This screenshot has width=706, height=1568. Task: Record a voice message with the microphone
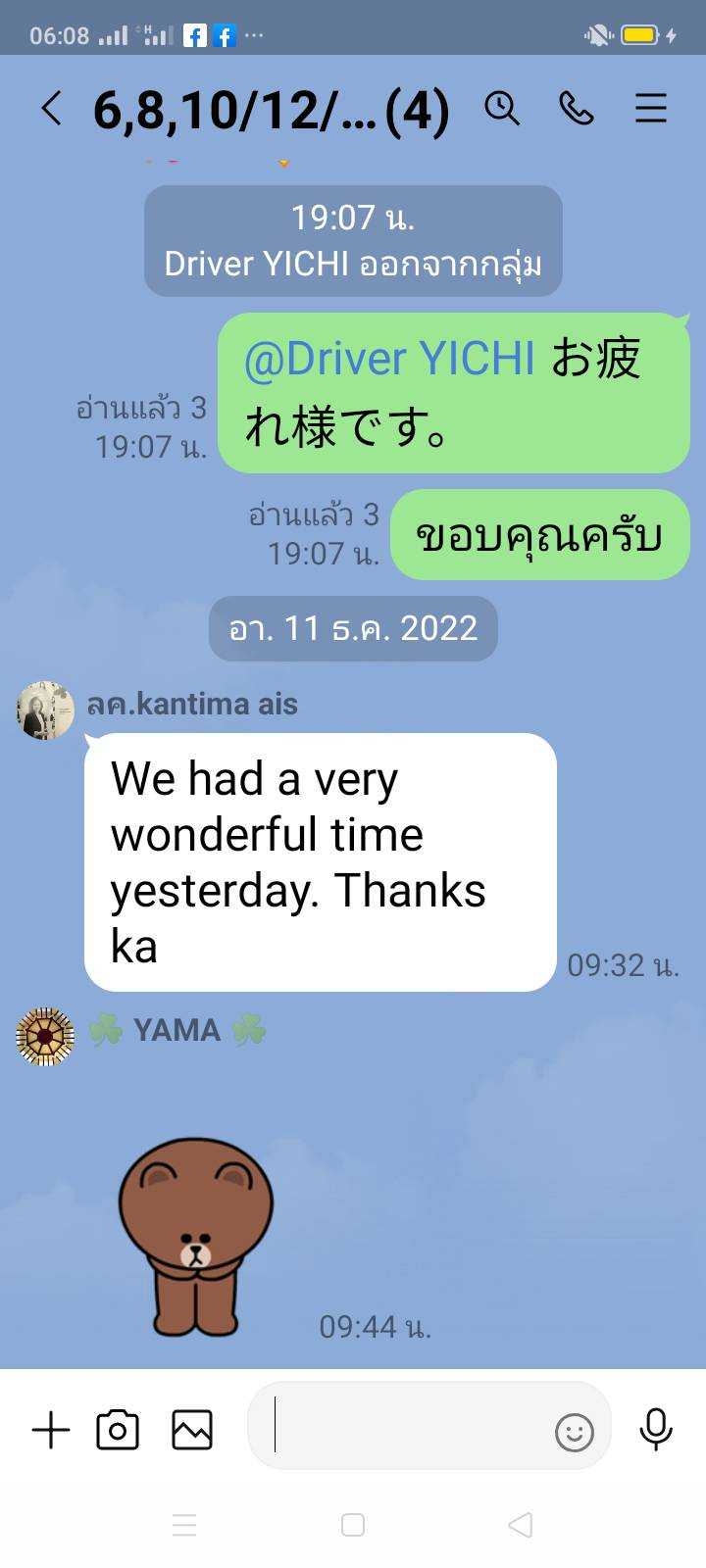pos(656,1429)
